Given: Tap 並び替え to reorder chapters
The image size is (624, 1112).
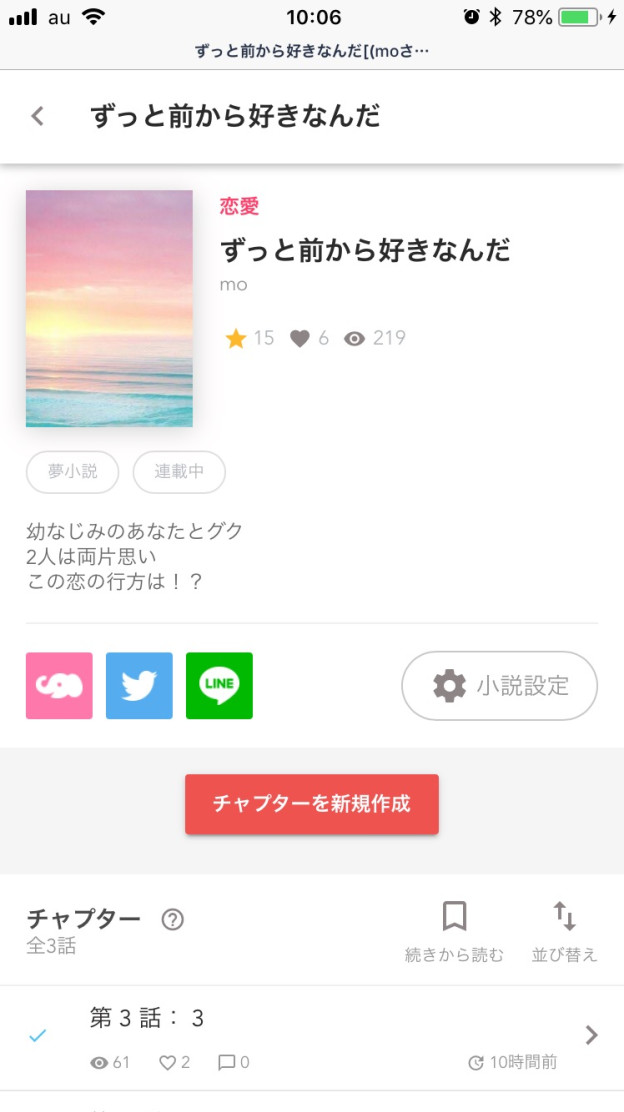Looking at the screenshot, I should click(x=564, y=931).
